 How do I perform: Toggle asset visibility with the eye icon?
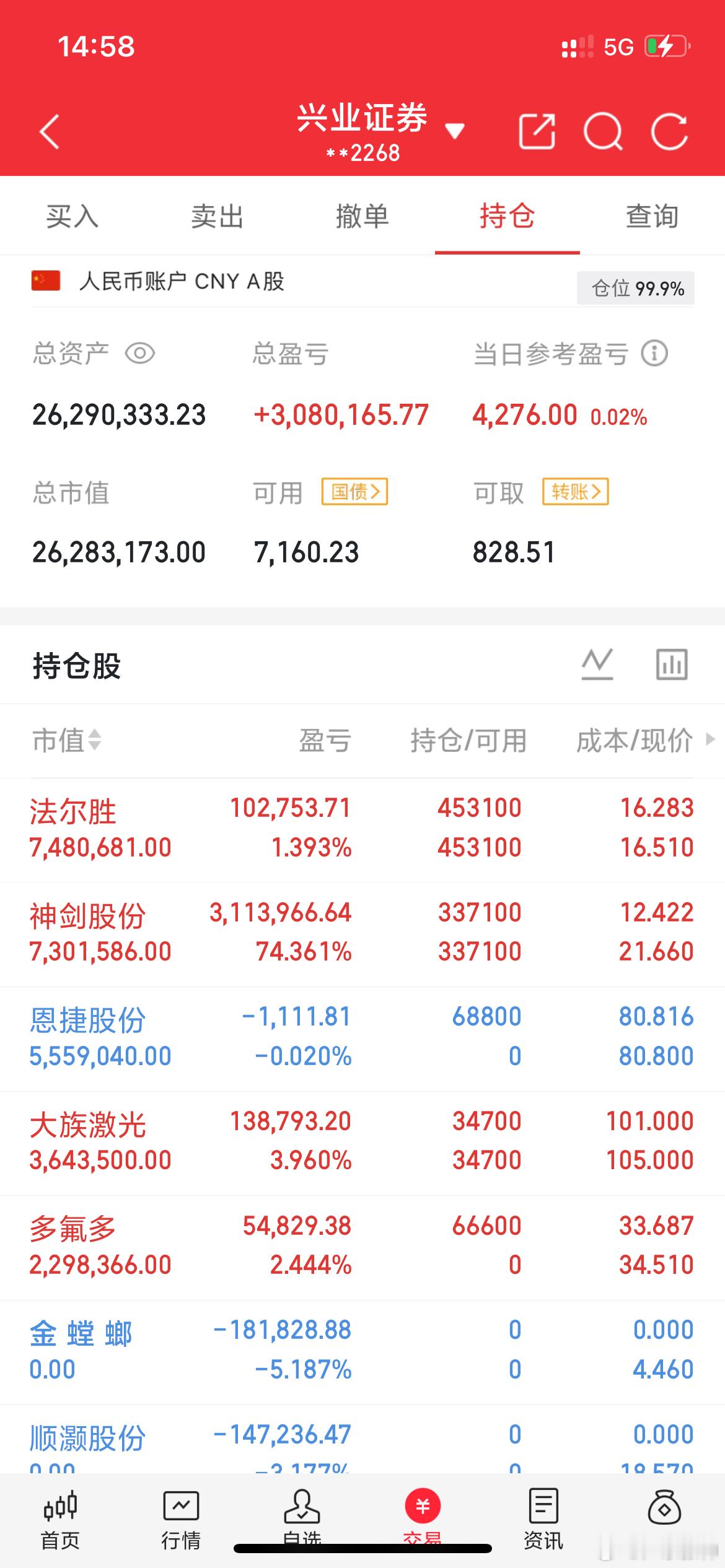pyautogui.click(x=141, y=353)
